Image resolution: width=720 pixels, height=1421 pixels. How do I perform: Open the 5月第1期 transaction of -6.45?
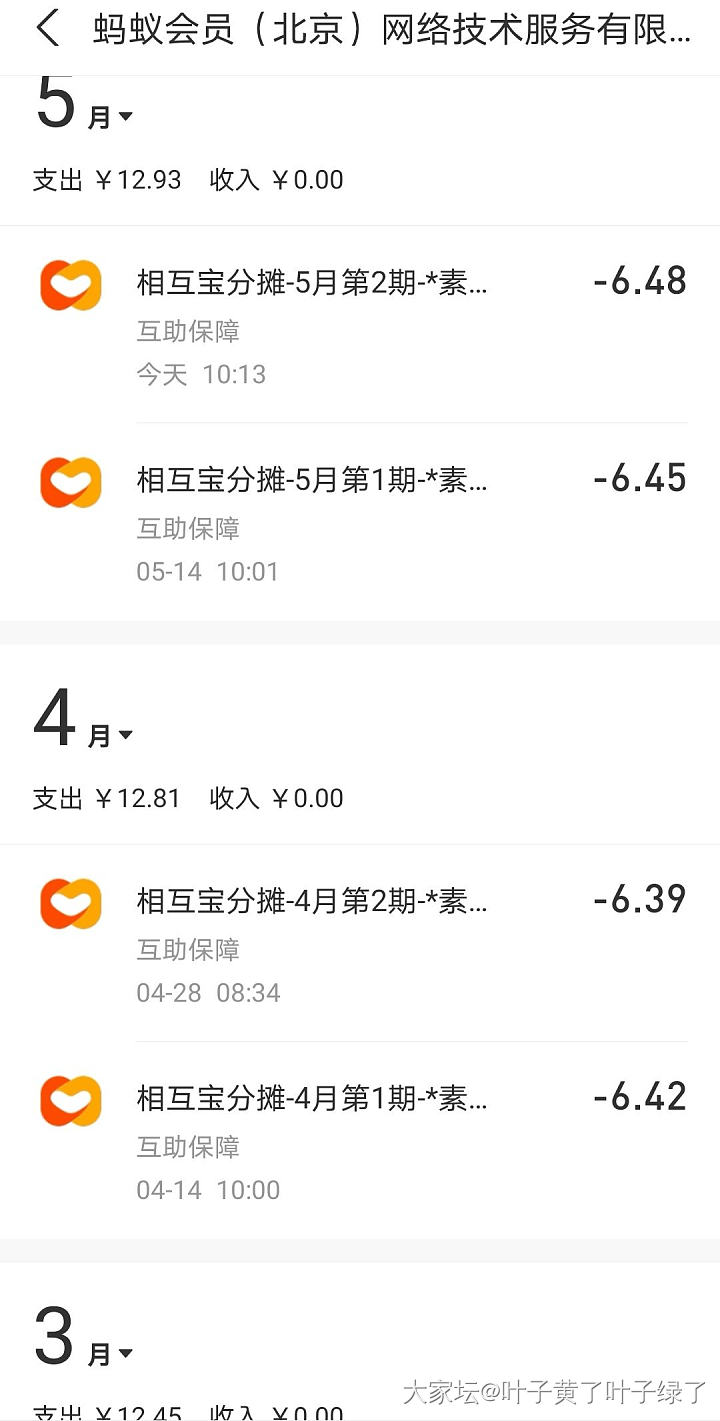[x=360, y=522]
